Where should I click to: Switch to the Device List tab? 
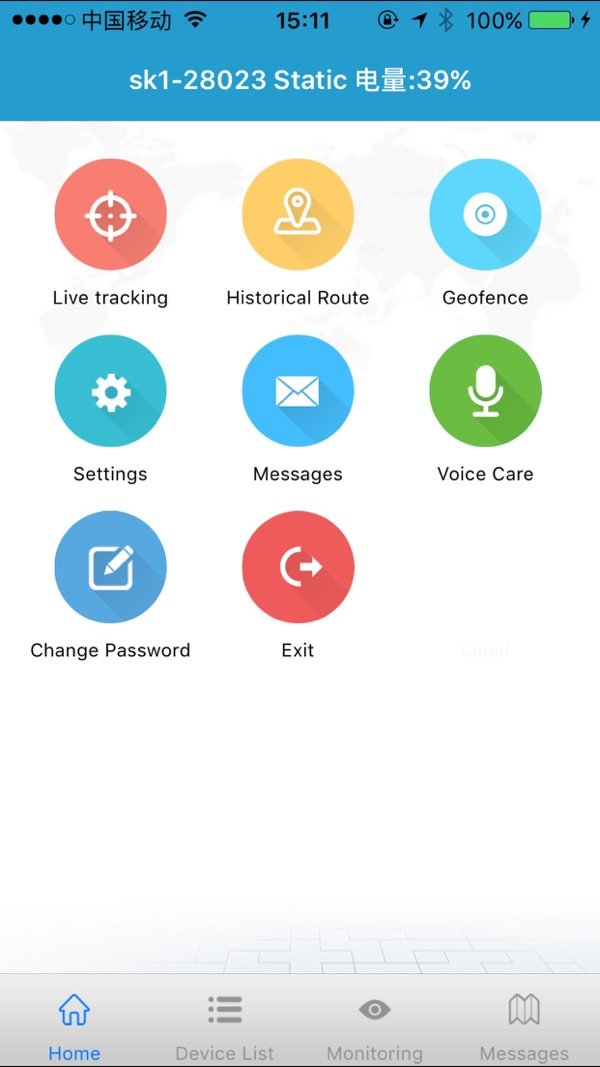225,1025
